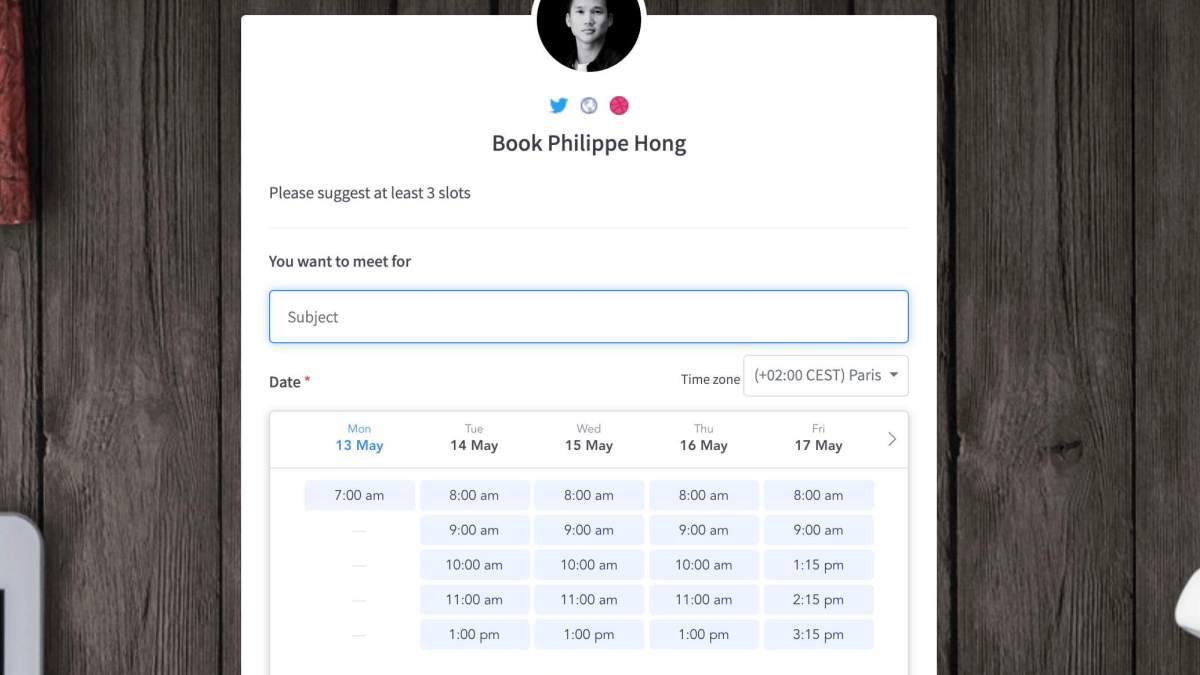
Task: Choose 1:00 pm on Wed 15 May
Action: [x=589, y=634]
